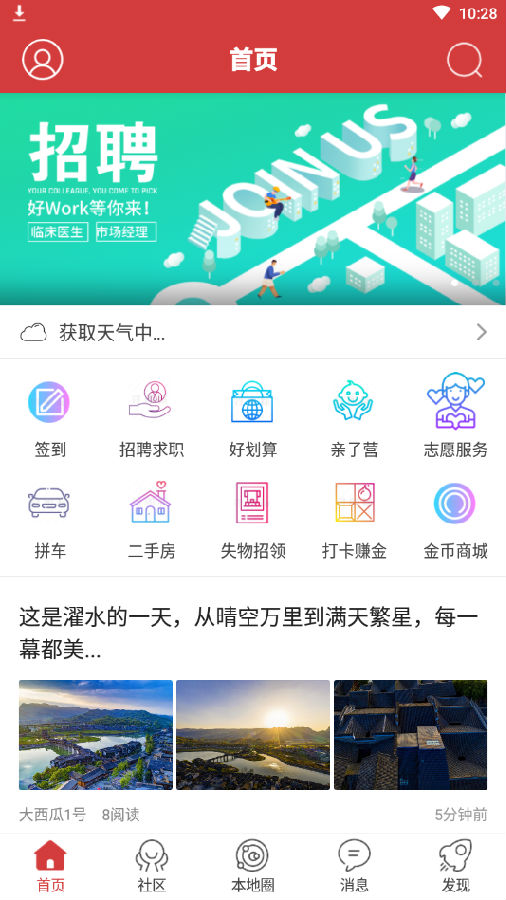Open 志愿服务 volunteer service
The height and width of the screenshot is (900, 506).
pyautogui.click(x=456, y=416)
